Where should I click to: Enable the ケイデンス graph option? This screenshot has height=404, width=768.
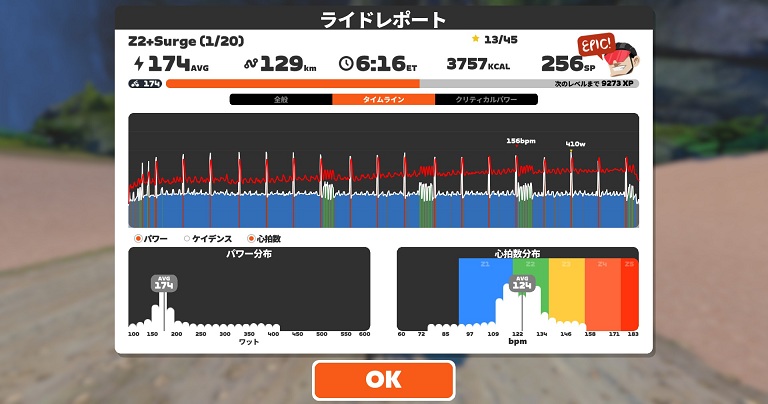[208, 238]
